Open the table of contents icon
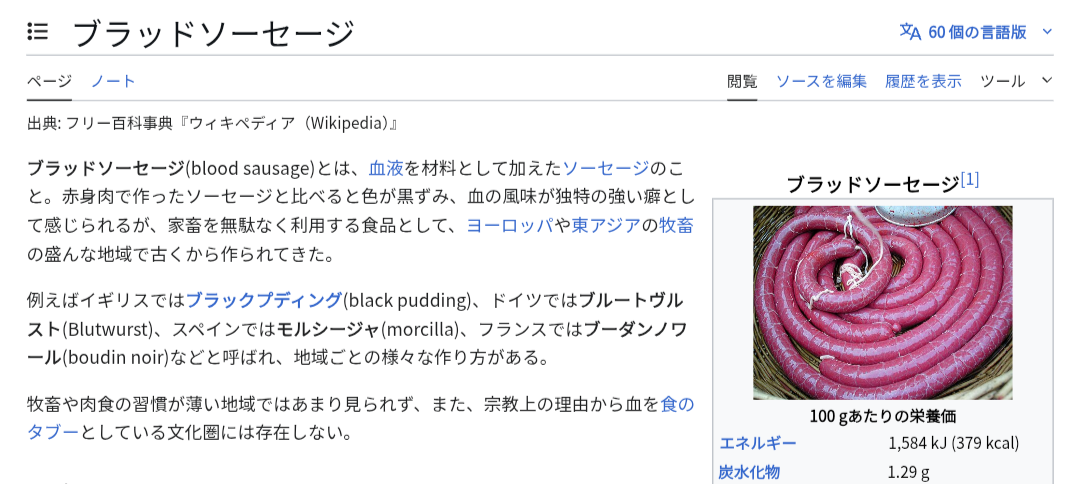 (38, 32)
